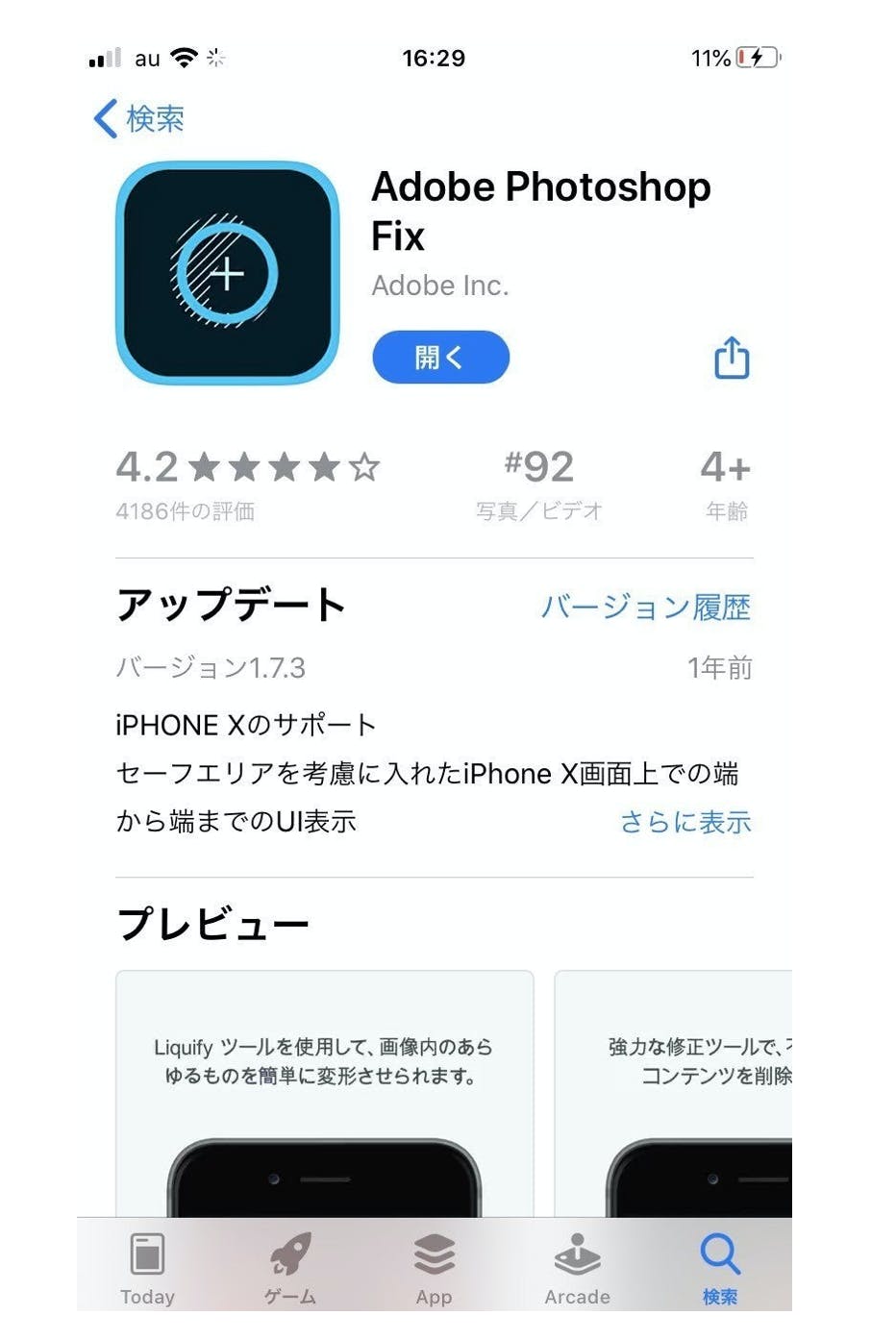Go back to 検索 results
The width and height of the screenshot is (896, 1340).
pos(139,119)
